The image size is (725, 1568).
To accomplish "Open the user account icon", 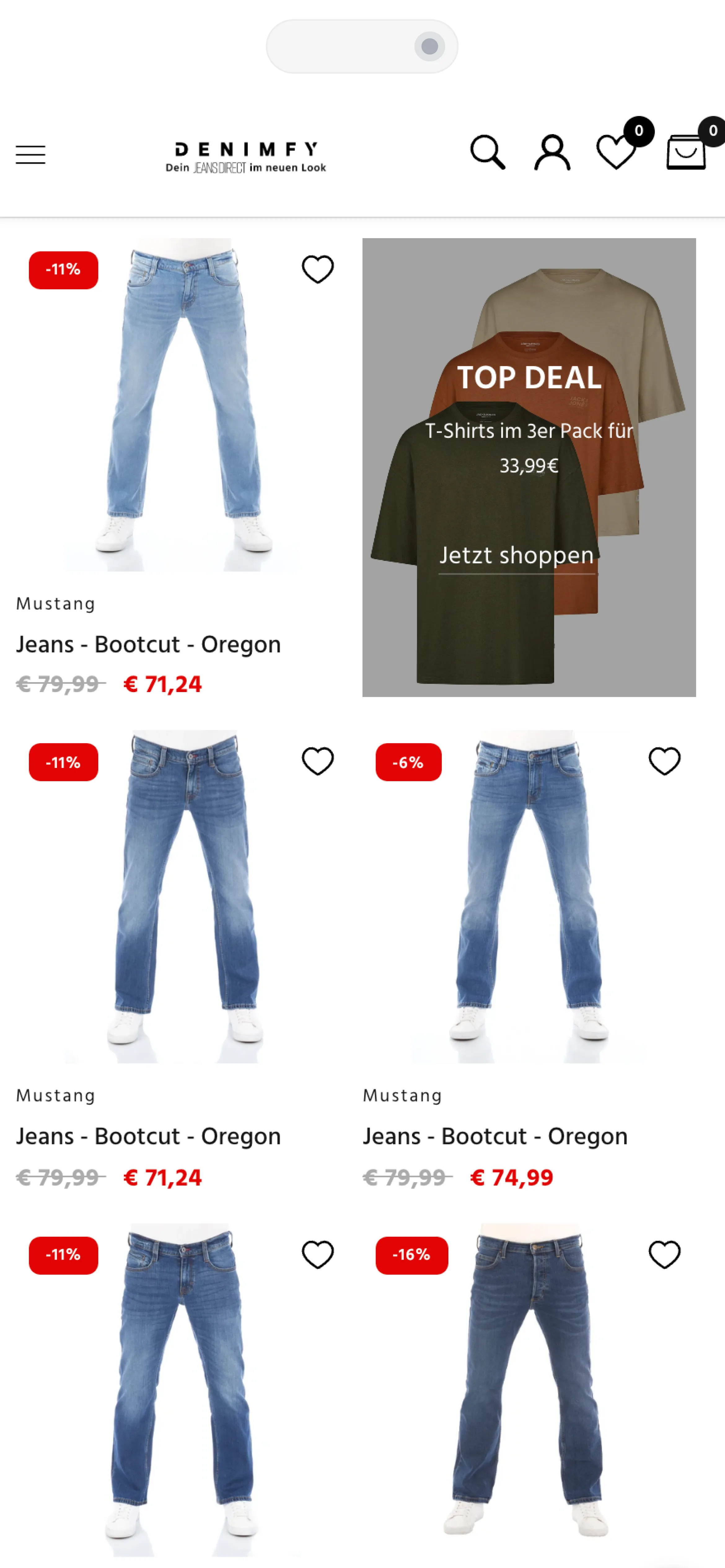I will (552, 152).
